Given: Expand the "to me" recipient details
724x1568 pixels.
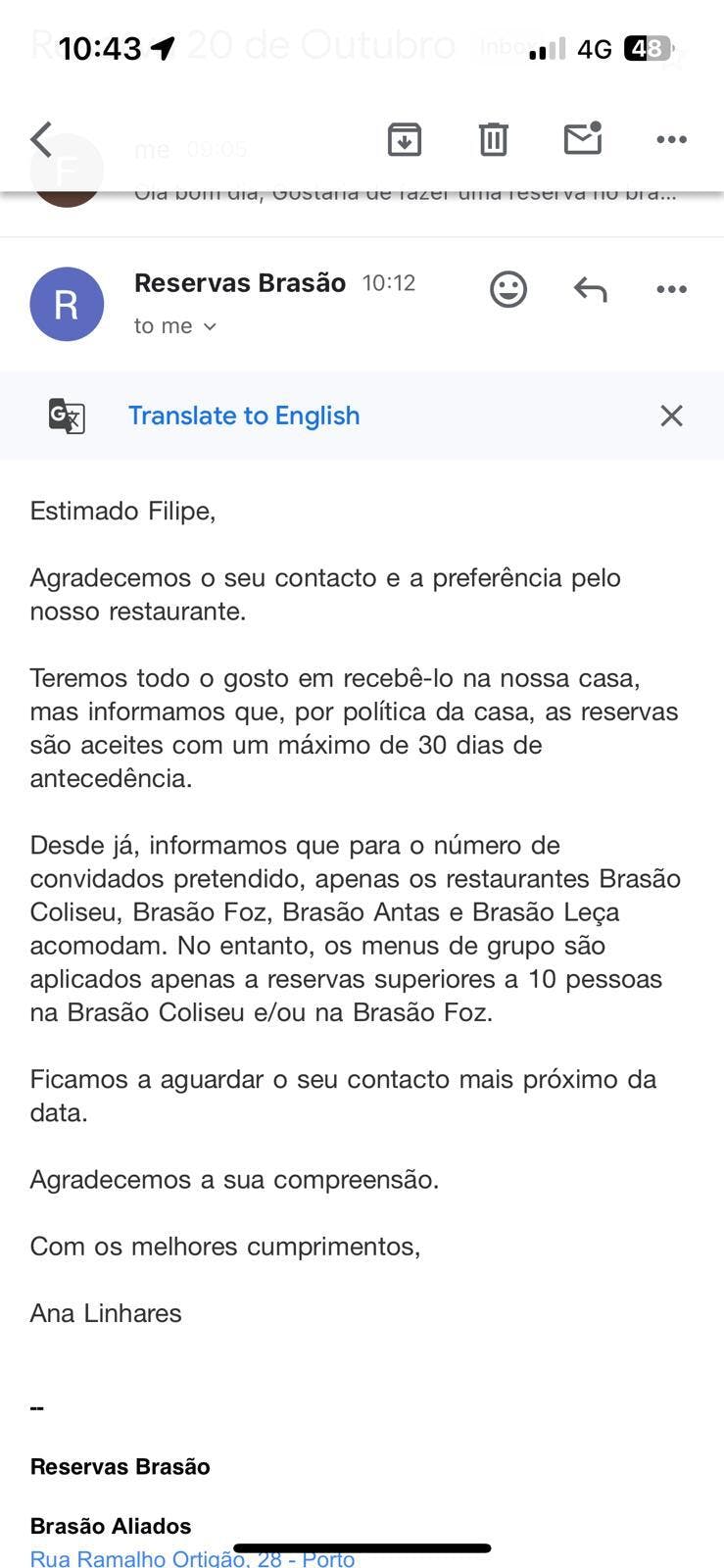Looking at the screenshot, I should (175, 326).
